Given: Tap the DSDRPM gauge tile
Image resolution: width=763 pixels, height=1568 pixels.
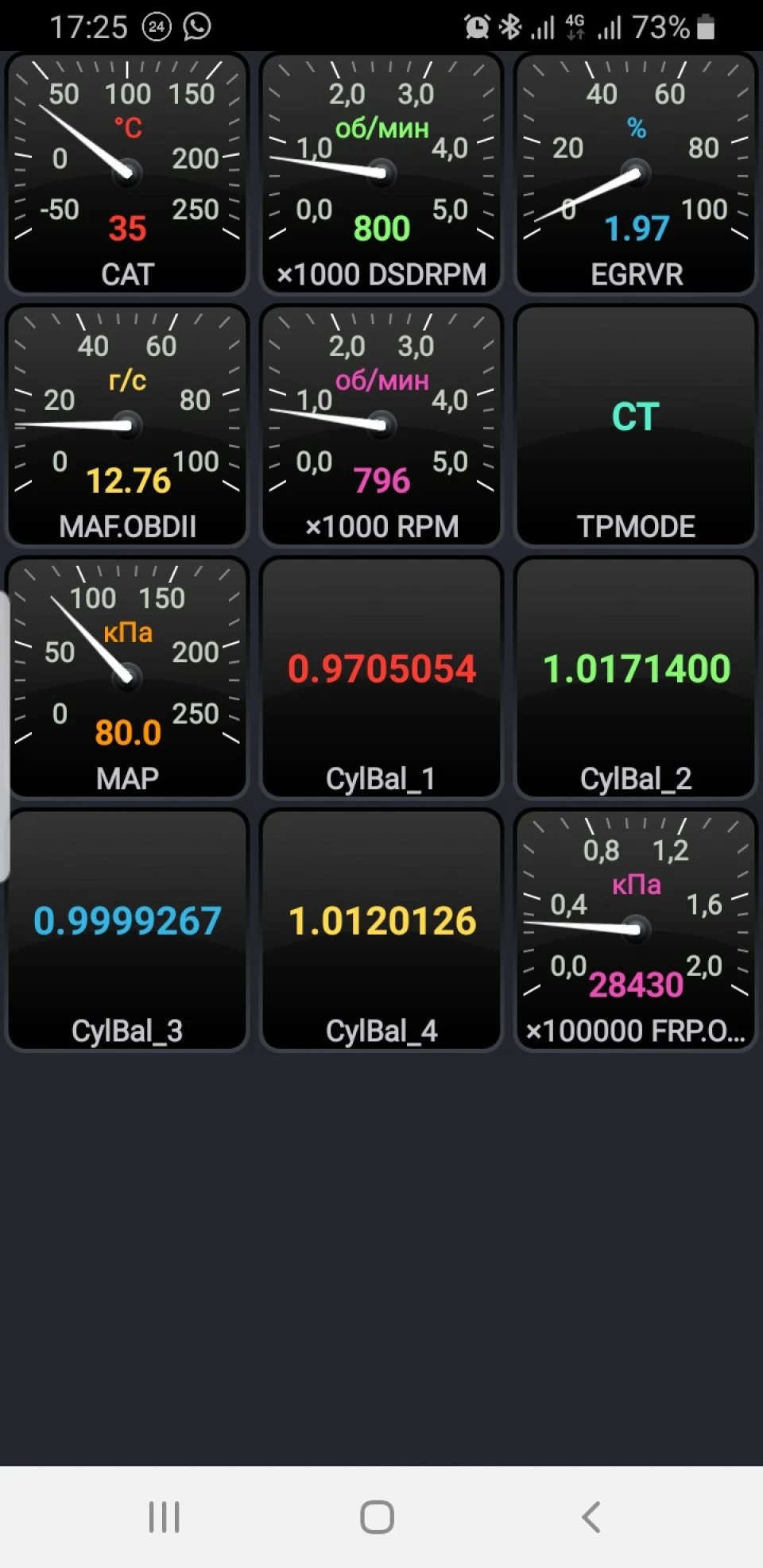Looking at the screenshot, I should pyautogui.click(x=381, y=173).
